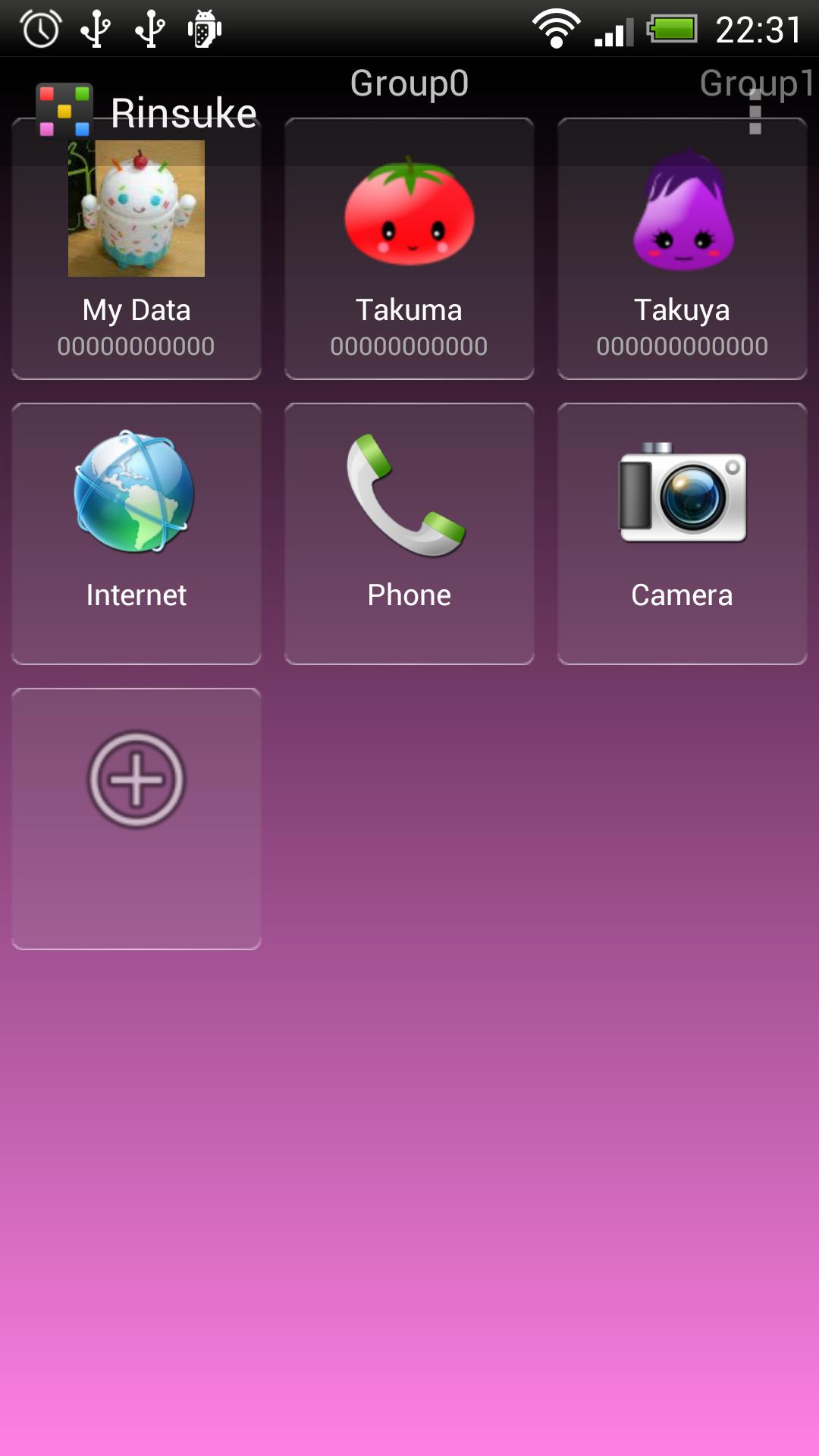Select the Phone dialer tile
The width and height of the screenshot is (819, 1456).
tap(409, 531)
